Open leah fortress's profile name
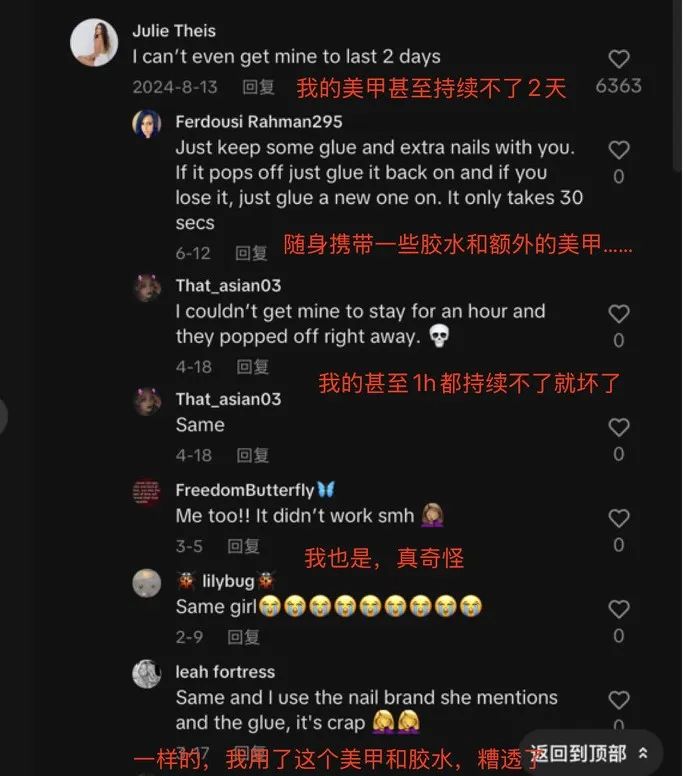This screenshot has height=776, width=683. coord(225,672)
